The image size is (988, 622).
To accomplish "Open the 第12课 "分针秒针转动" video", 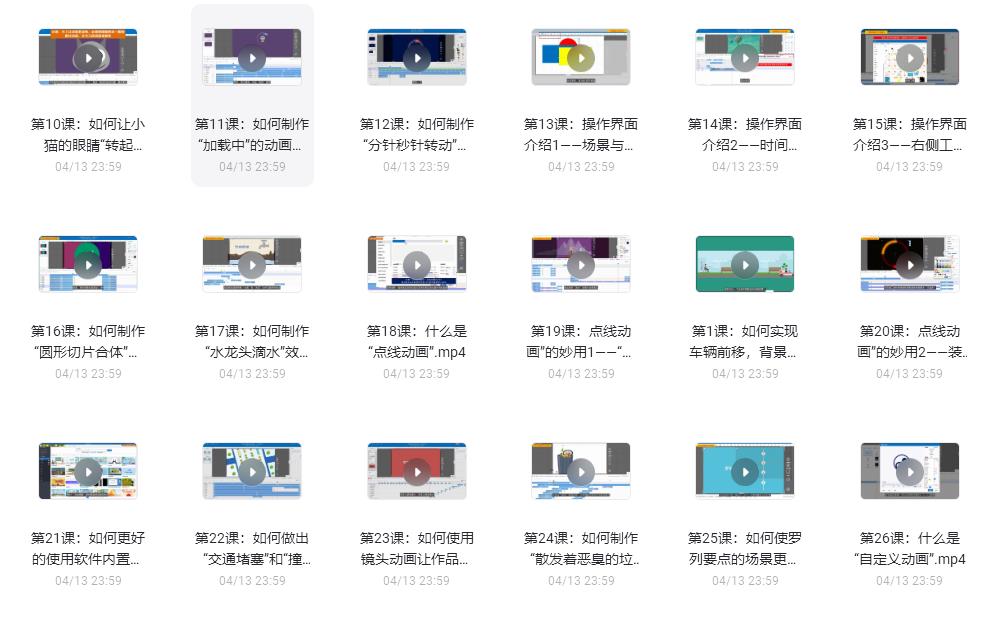I will click(x=416, y=58).
